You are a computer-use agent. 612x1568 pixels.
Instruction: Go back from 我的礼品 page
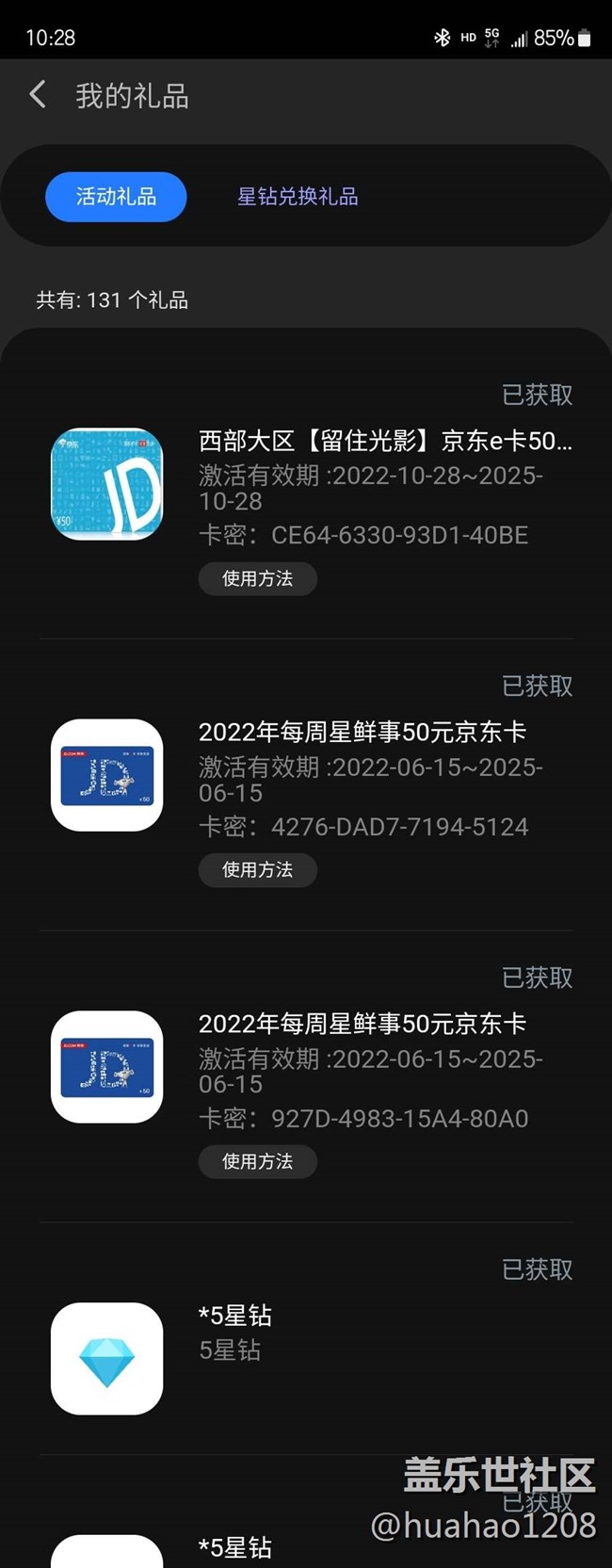tap(38, 94)
